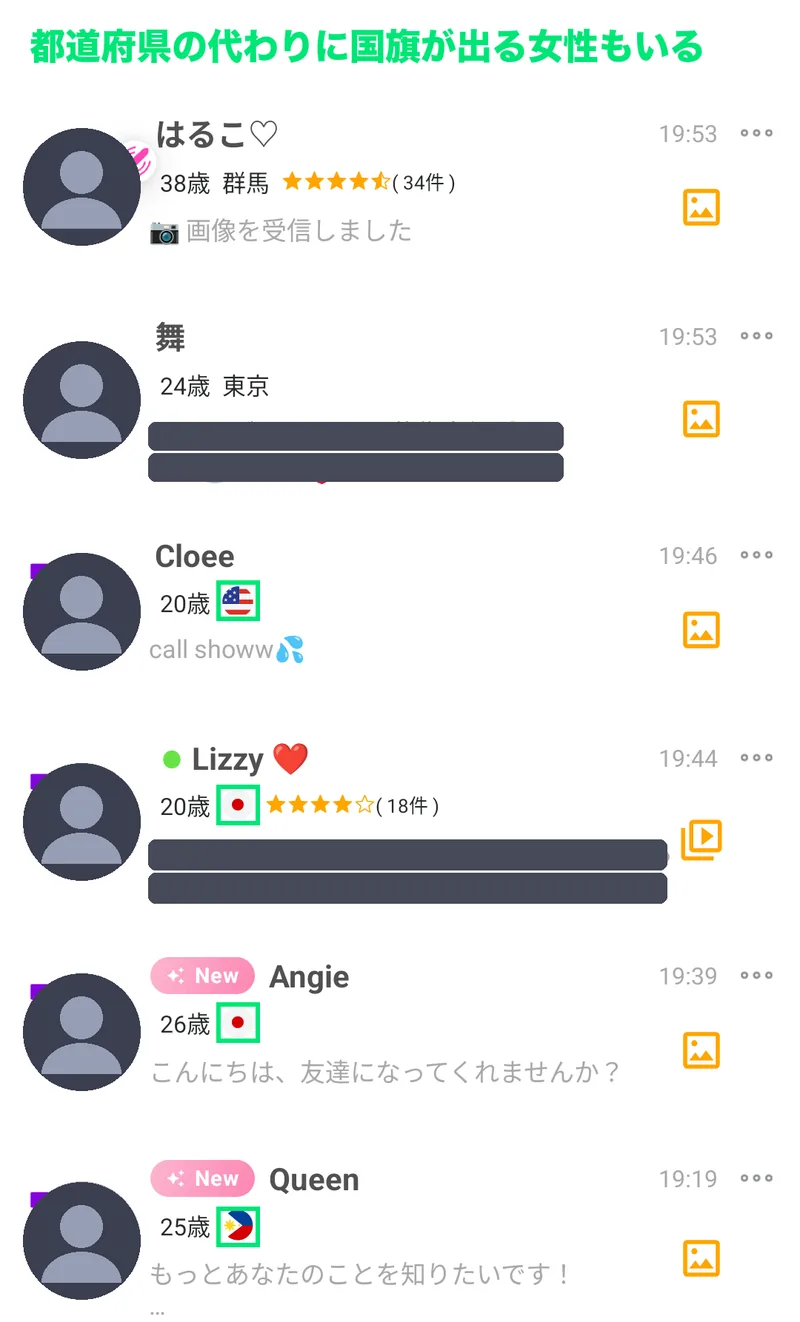Show more options for Angie

(x=757, y=975)
